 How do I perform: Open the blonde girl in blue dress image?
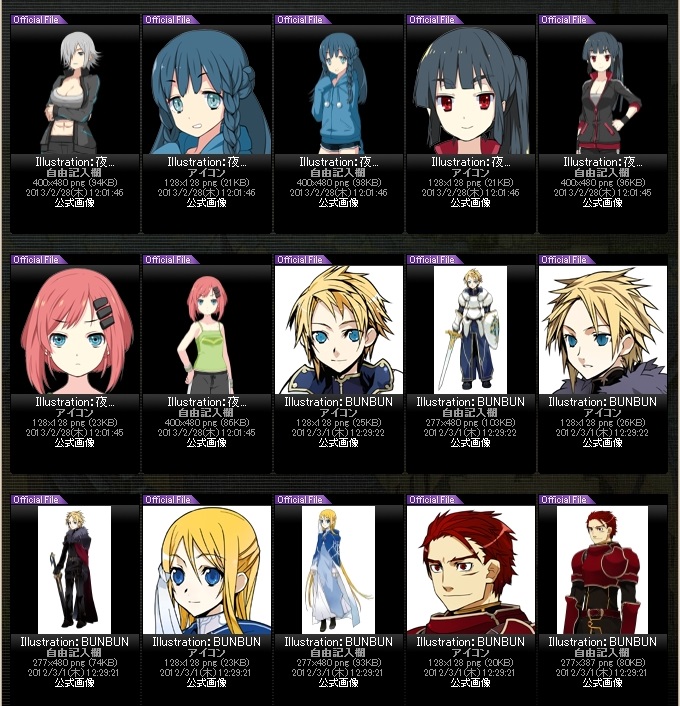tap(339, 570)
